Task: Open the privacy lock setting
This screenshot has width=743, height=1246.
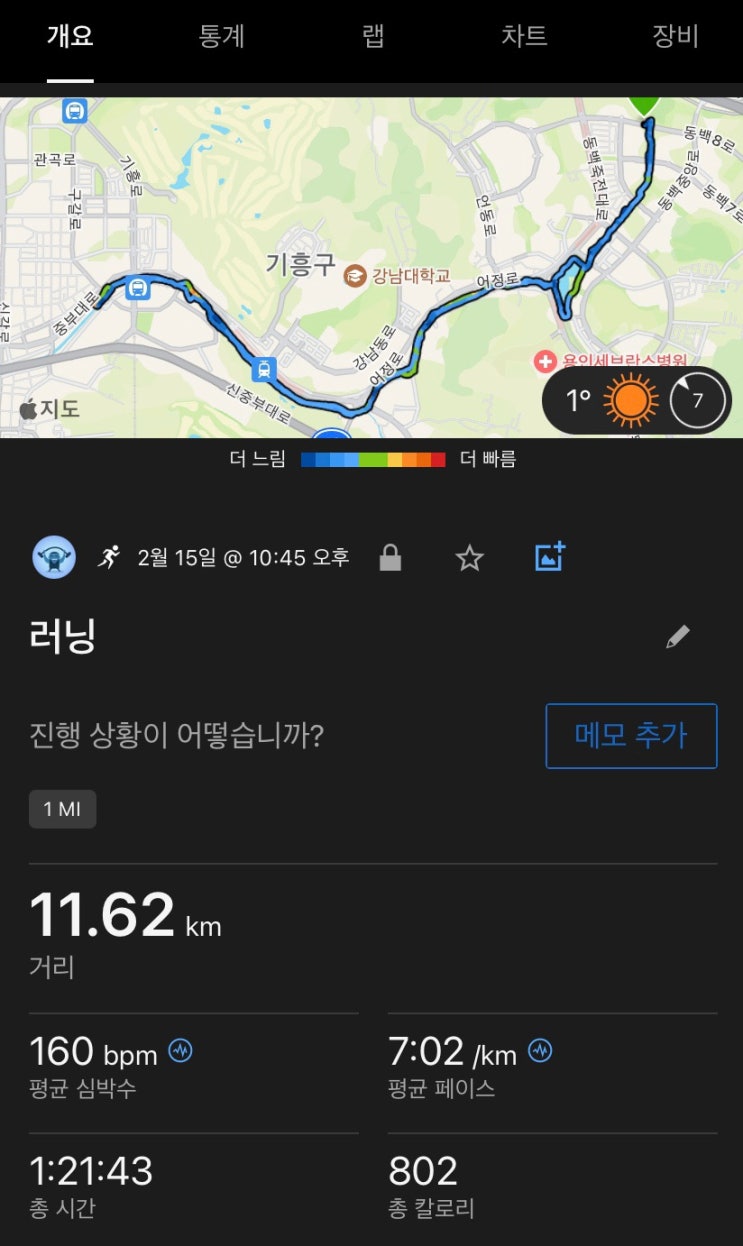Action: click(390, 558)
